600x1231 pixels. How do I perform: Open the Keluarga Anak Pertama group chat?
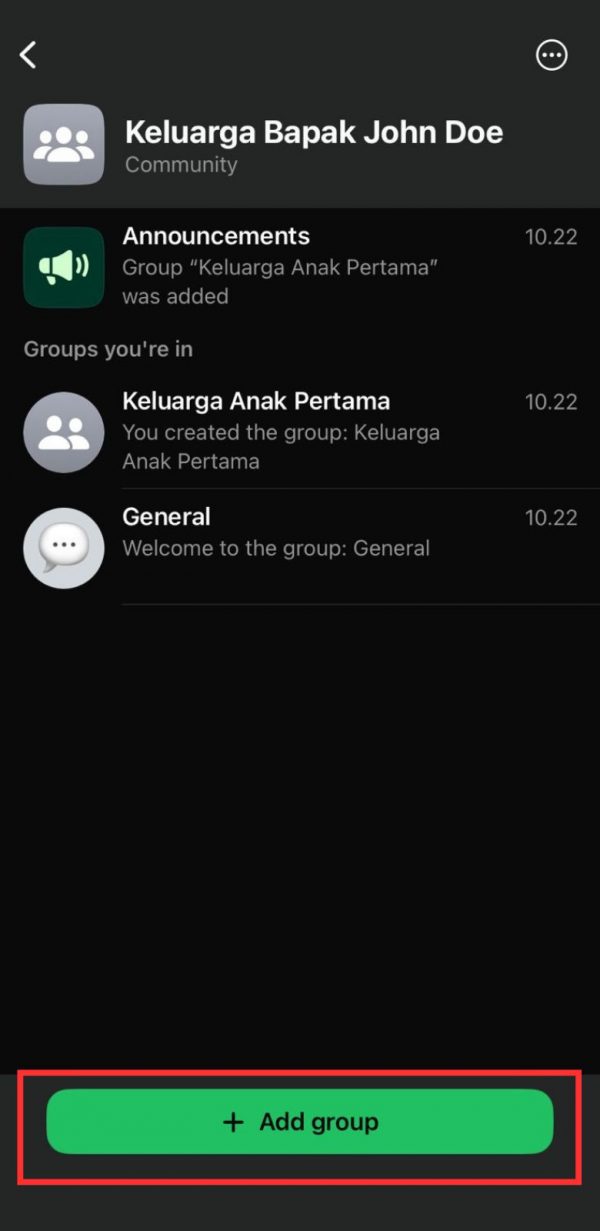coord(300,431)
